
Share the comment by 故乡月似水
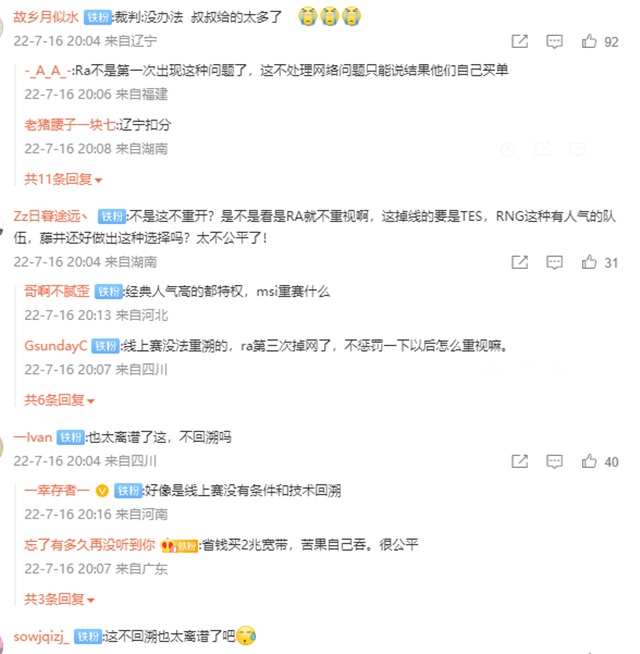coord(519,41)
